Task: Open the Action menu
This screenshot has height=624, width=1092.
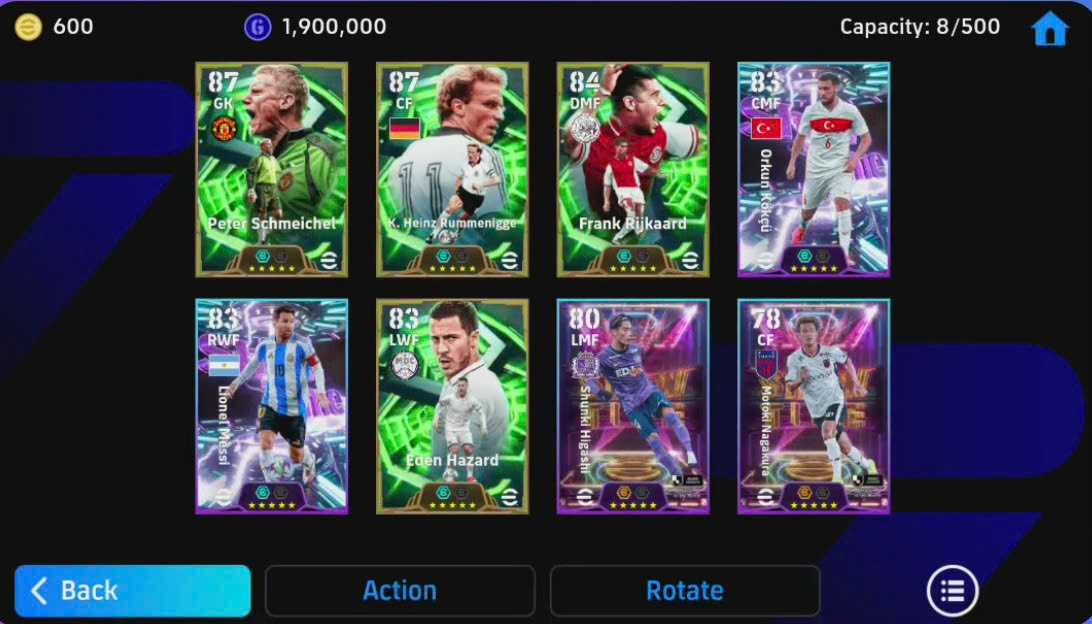Action: 399,590
